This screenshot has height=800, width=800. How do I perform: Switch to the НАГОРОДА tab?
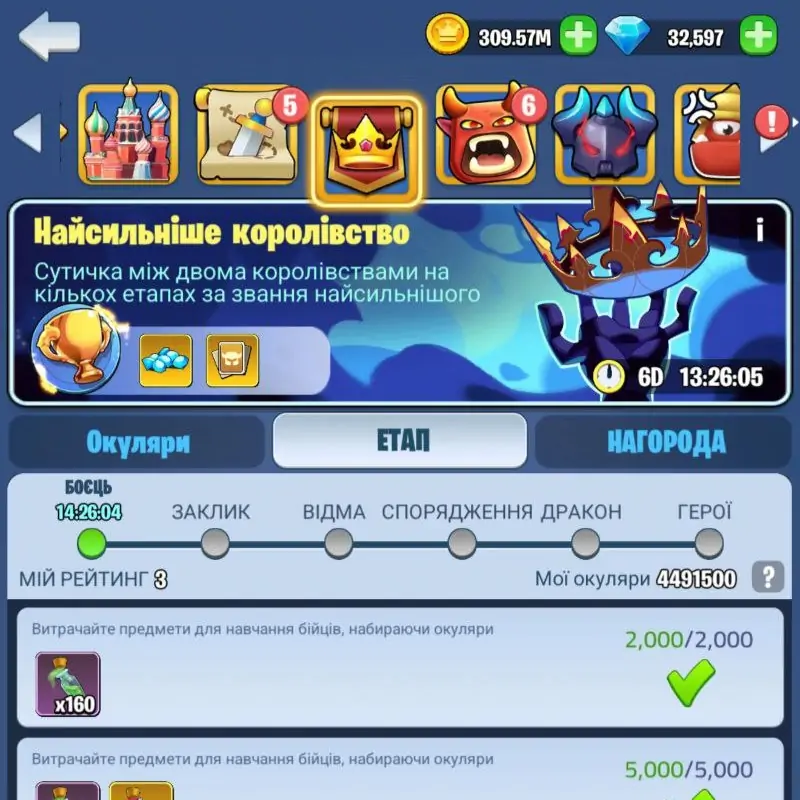tap(664, 442)
